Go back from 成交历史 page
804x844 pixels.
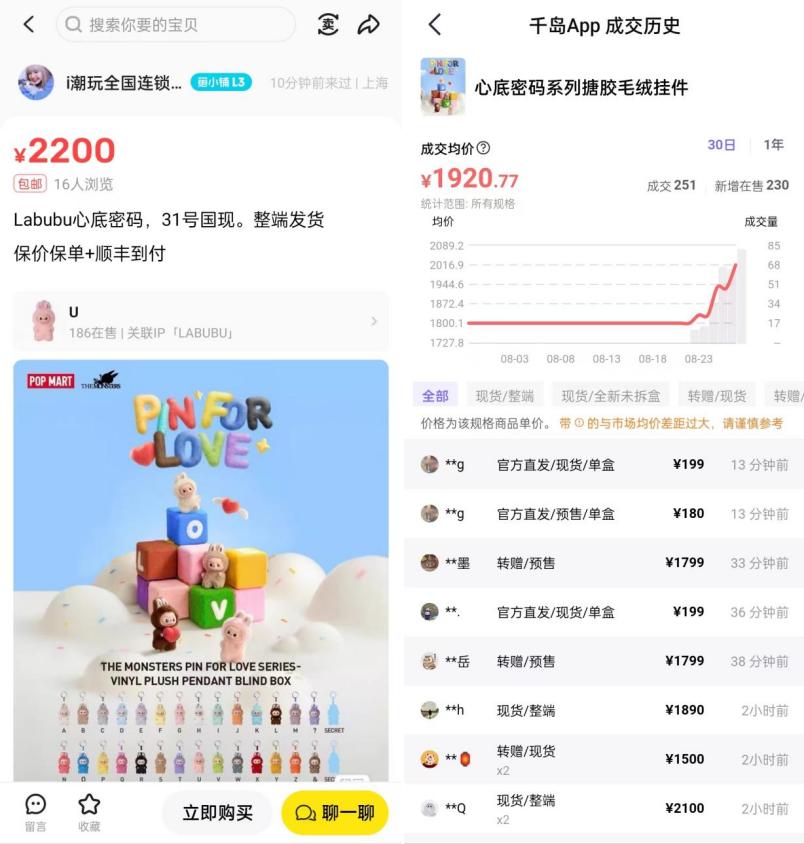434,25
